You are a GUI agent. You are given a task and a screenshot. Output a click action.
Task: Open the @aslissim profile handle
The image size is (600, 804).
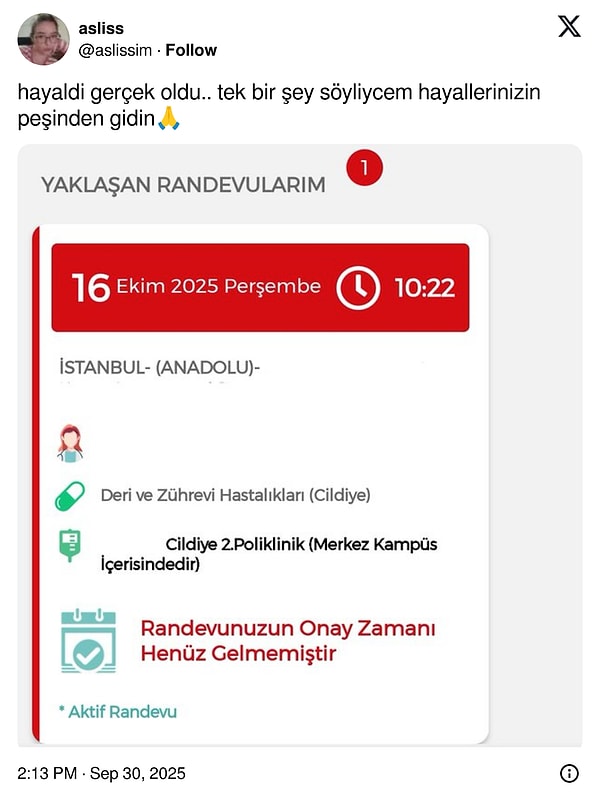tap(116, 50)
